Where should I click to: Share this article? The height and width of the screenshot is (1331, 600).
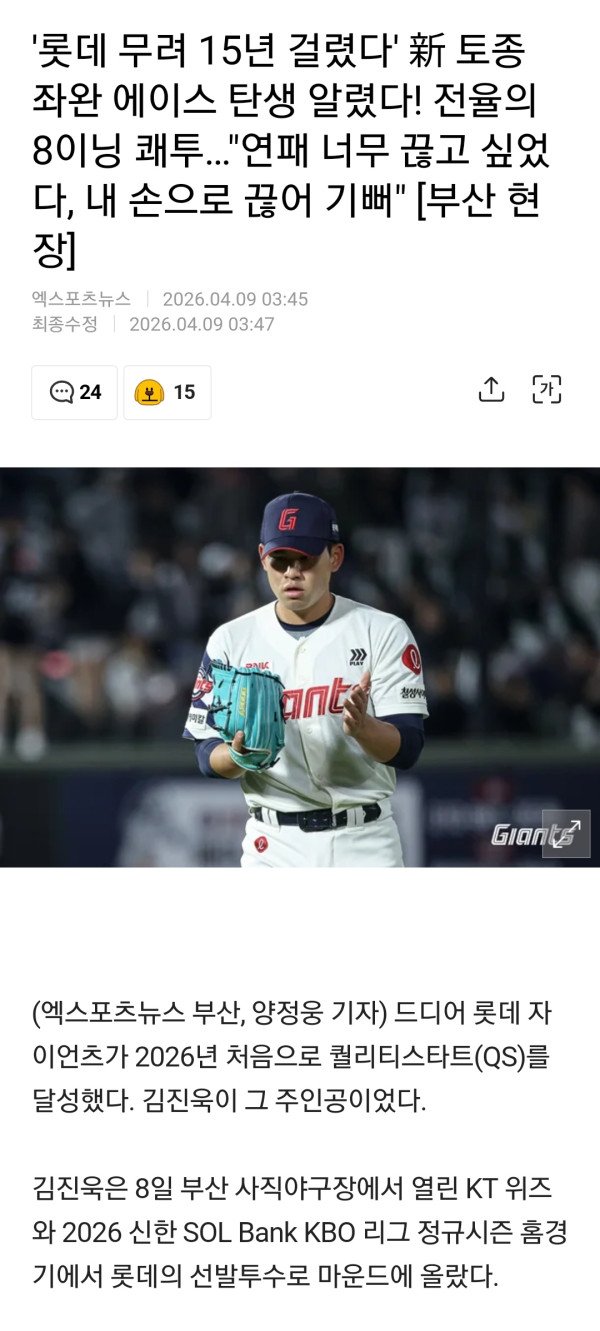[x=491, y=390]
